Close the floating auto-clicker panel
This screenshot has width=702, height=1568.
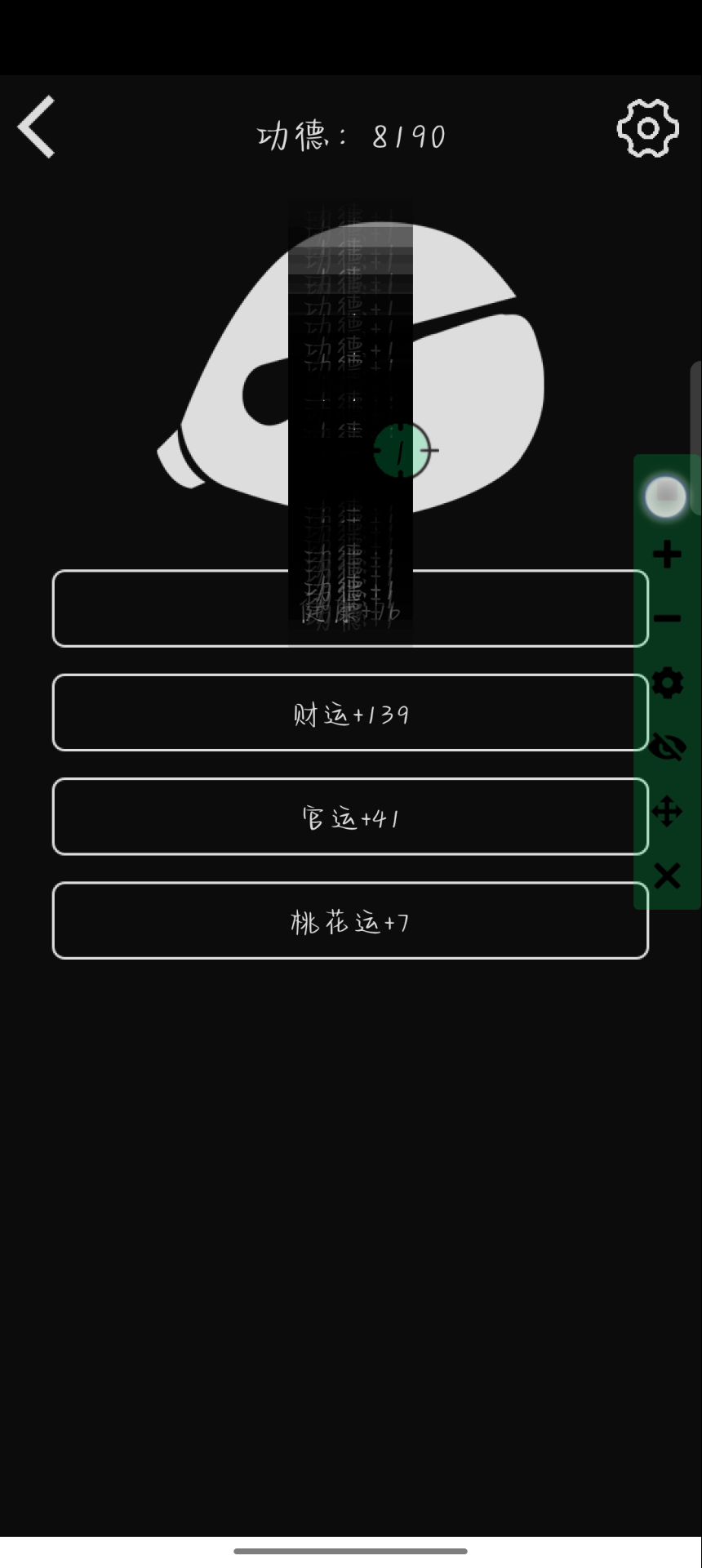667,875
